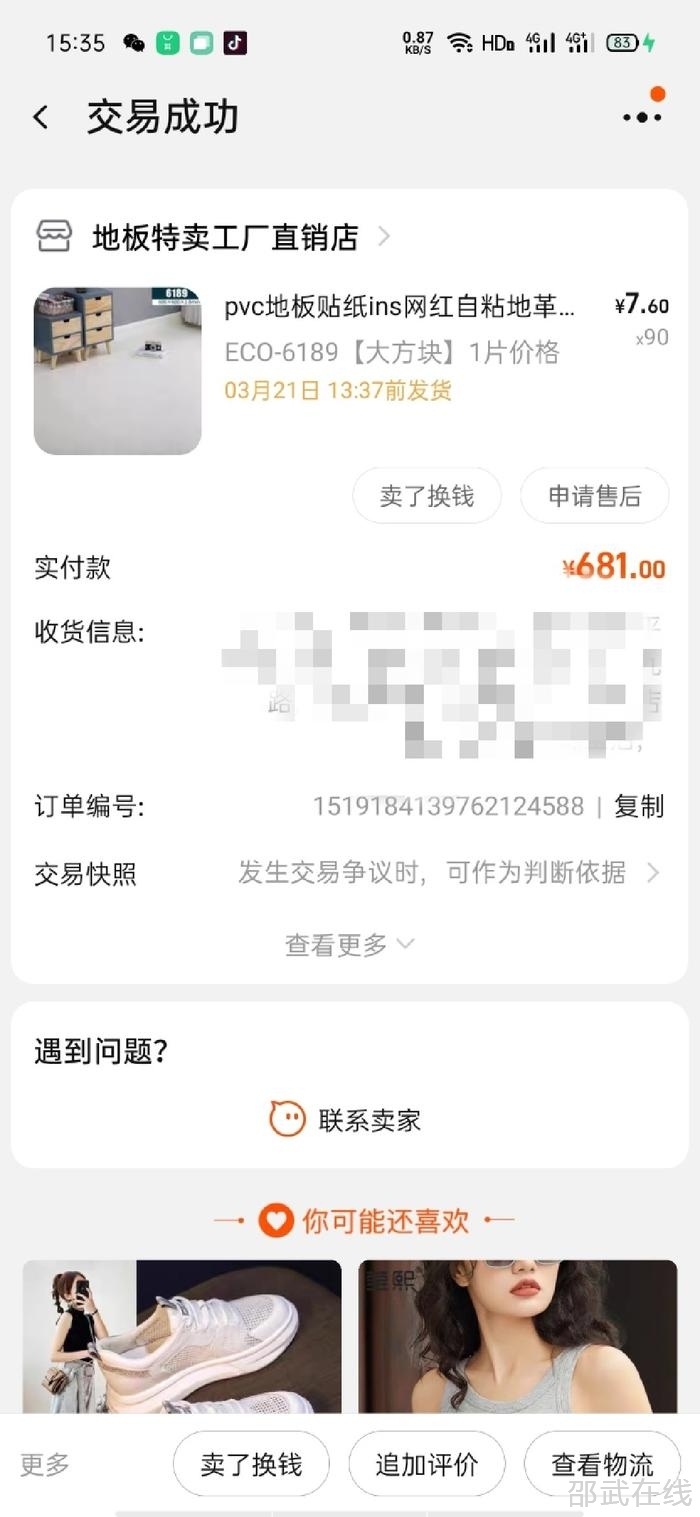This screenshot has height=1517, width=700.
Task: Tap 卖了换钱 in the bottom bar
Action: [x=251, y=1465]
